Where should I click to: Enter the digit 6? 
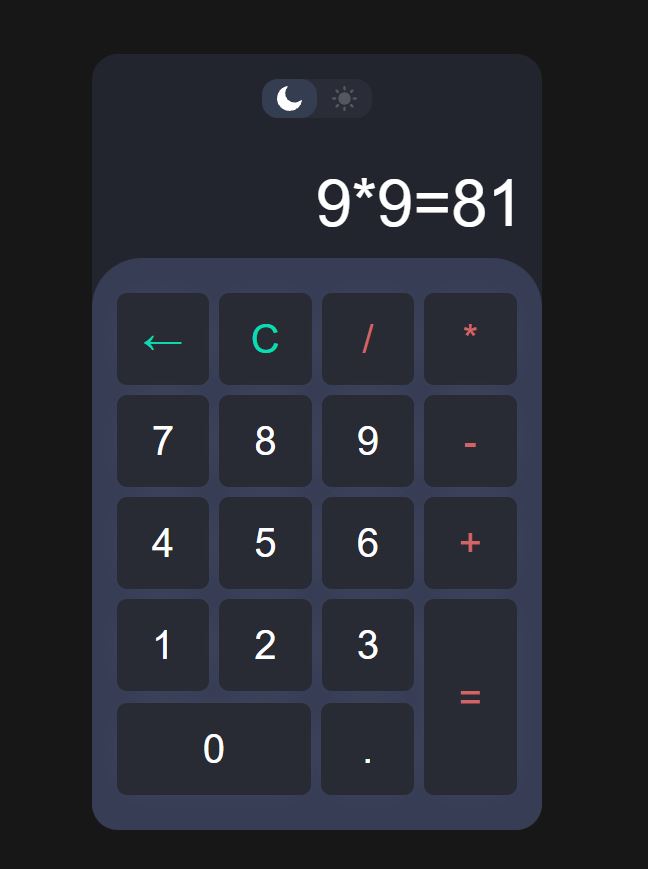[368, 543]
